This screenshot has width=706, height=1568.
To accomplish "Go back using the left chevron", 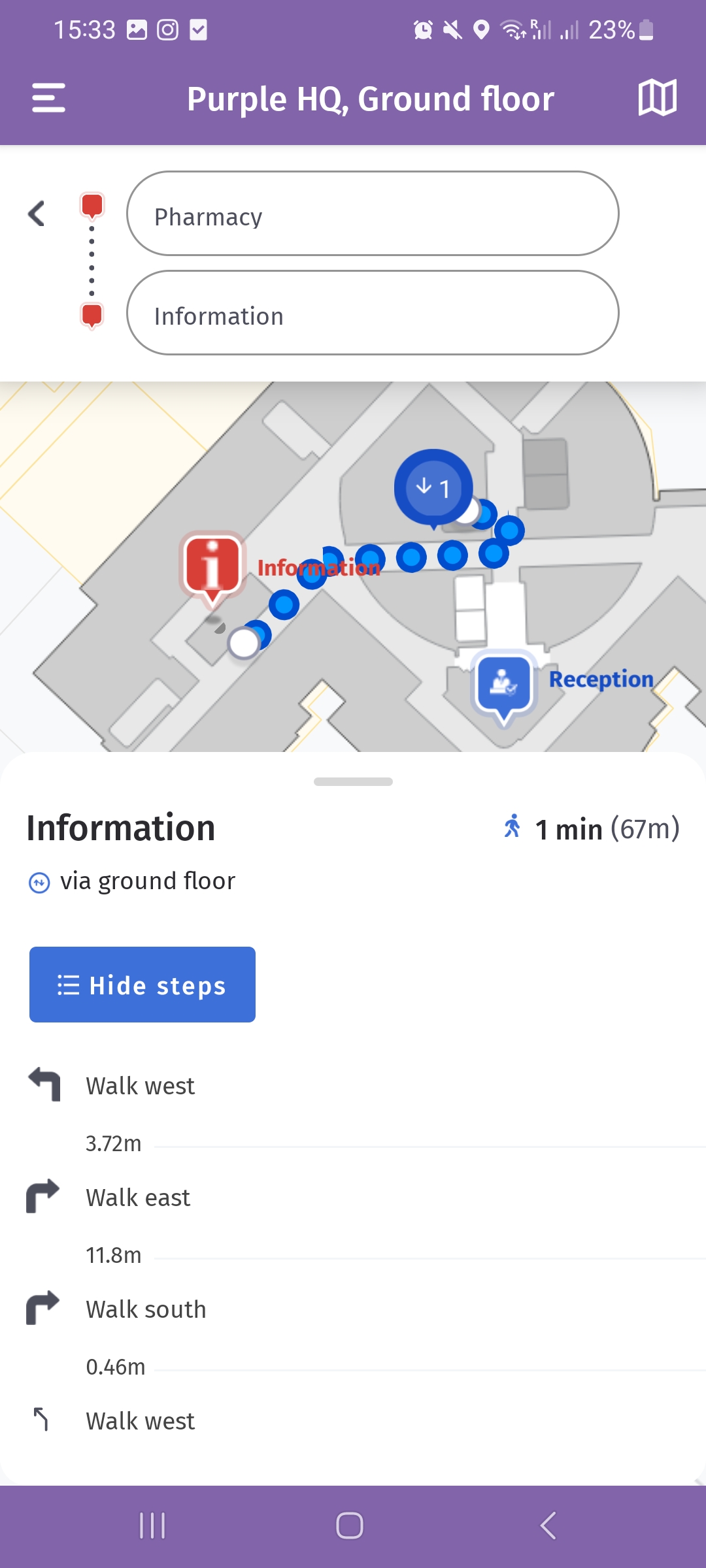I will coord(37,214).
